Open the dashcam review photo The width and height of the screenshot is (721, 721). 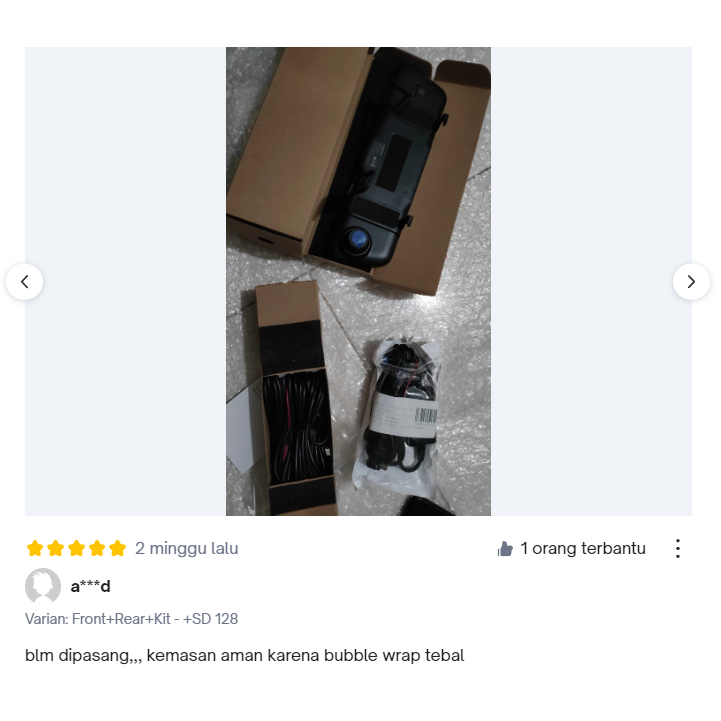point(358,281)
